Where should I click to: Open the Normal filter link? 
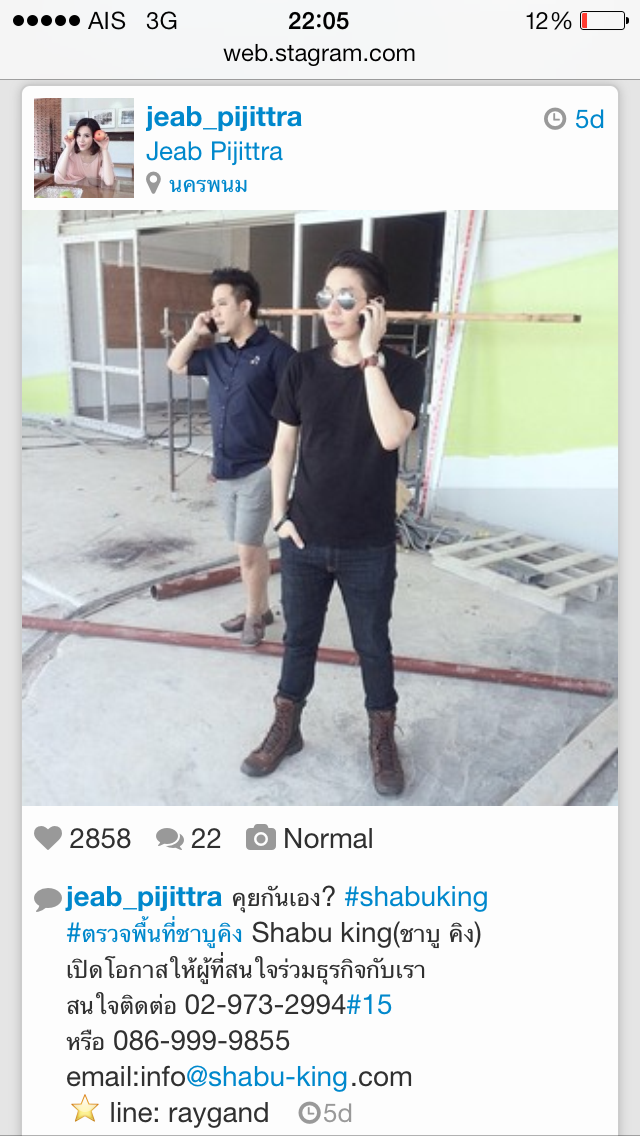(311, 838)
